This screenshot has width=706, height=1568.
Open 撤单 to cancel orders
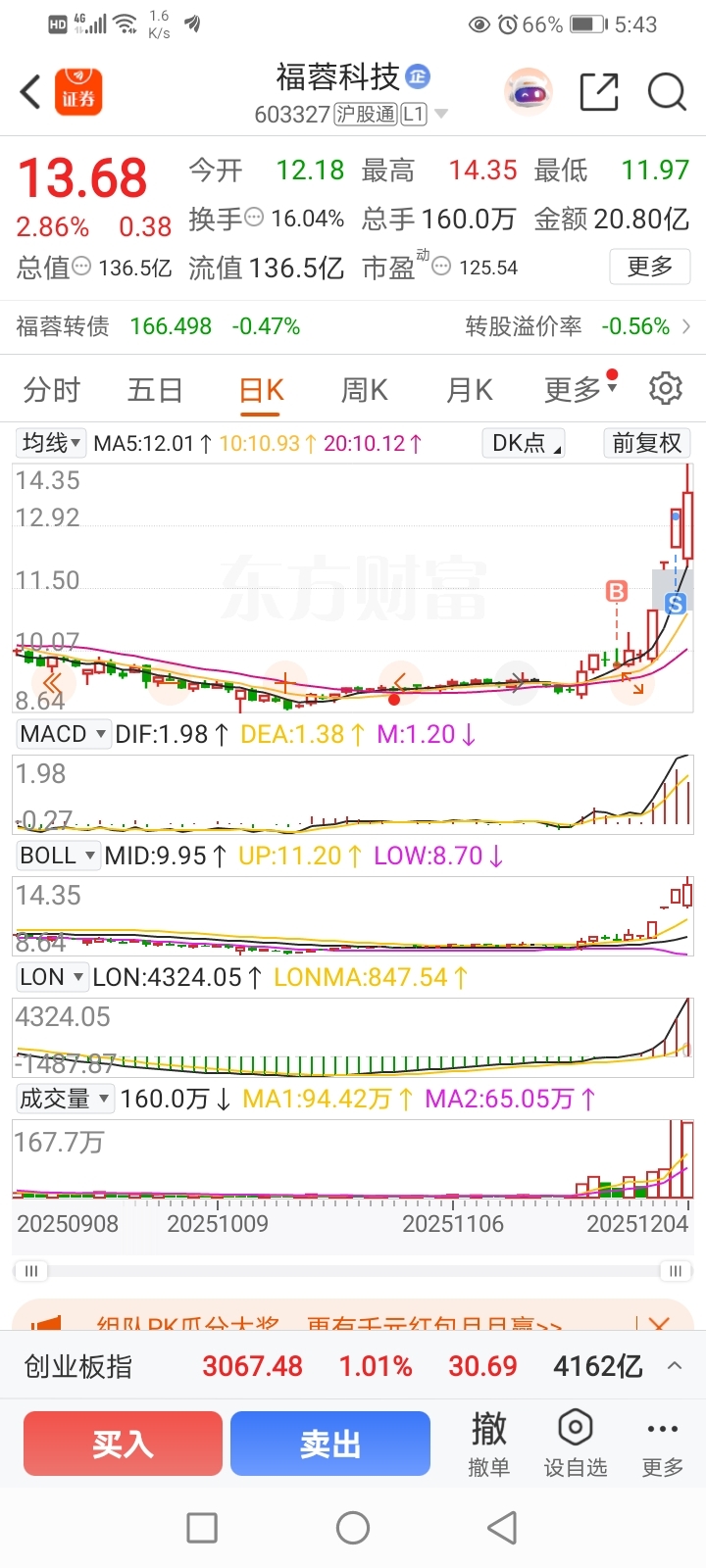click(488, 1444)
